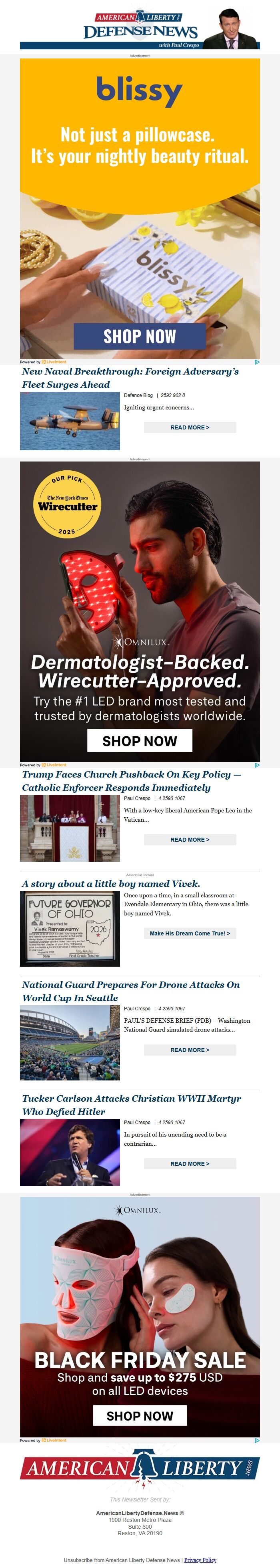
Task: Read more about National Guard drone story
Action: coord(190,1050)
